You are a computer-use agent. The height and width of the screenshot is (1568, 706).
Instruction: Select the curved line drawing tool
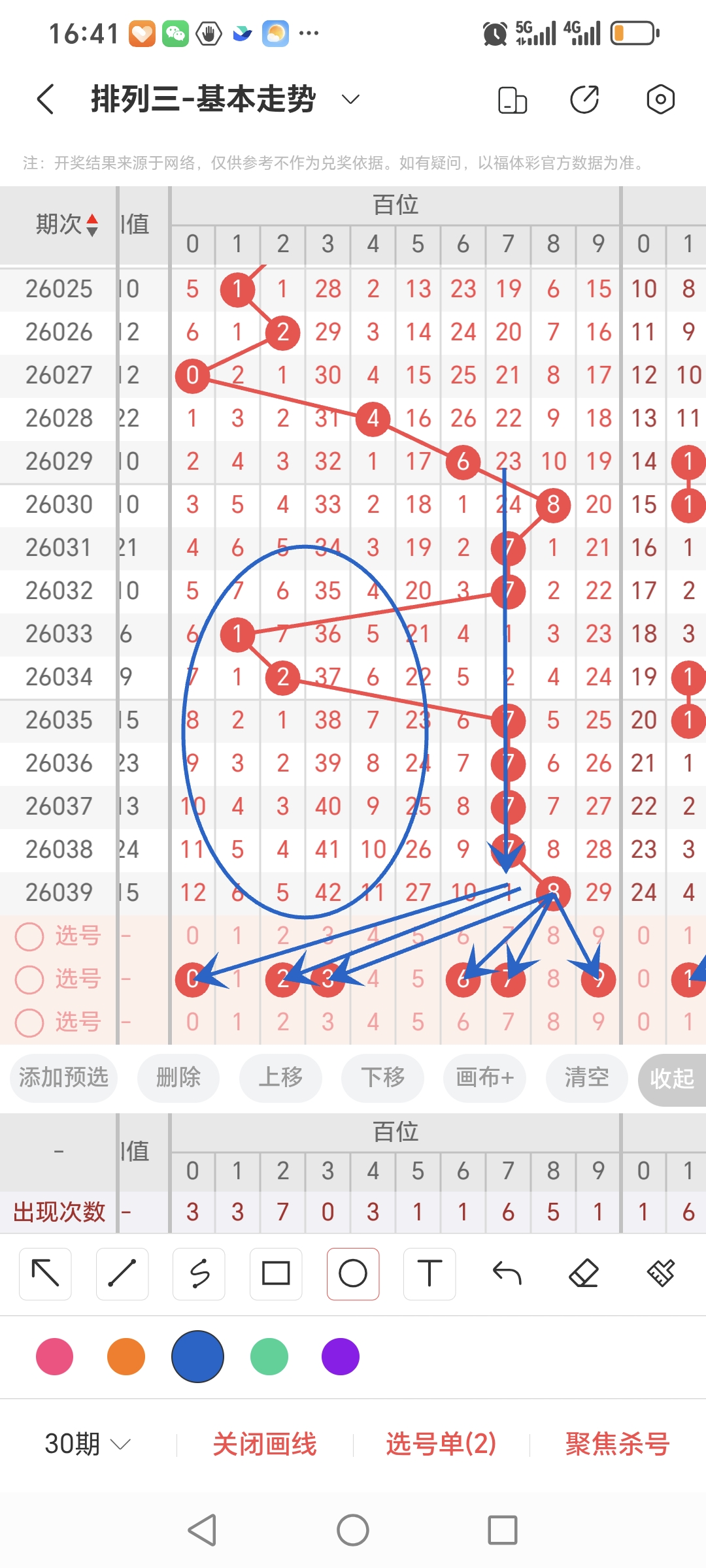point(199,1273)
